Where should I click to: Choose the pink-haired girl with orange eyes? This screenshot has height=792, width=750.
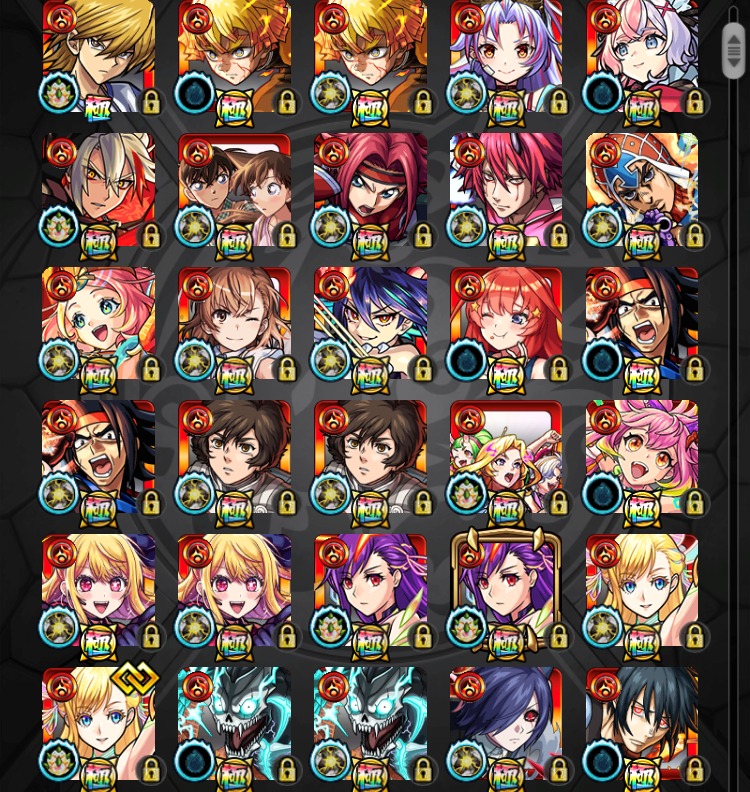pos(642,458)
